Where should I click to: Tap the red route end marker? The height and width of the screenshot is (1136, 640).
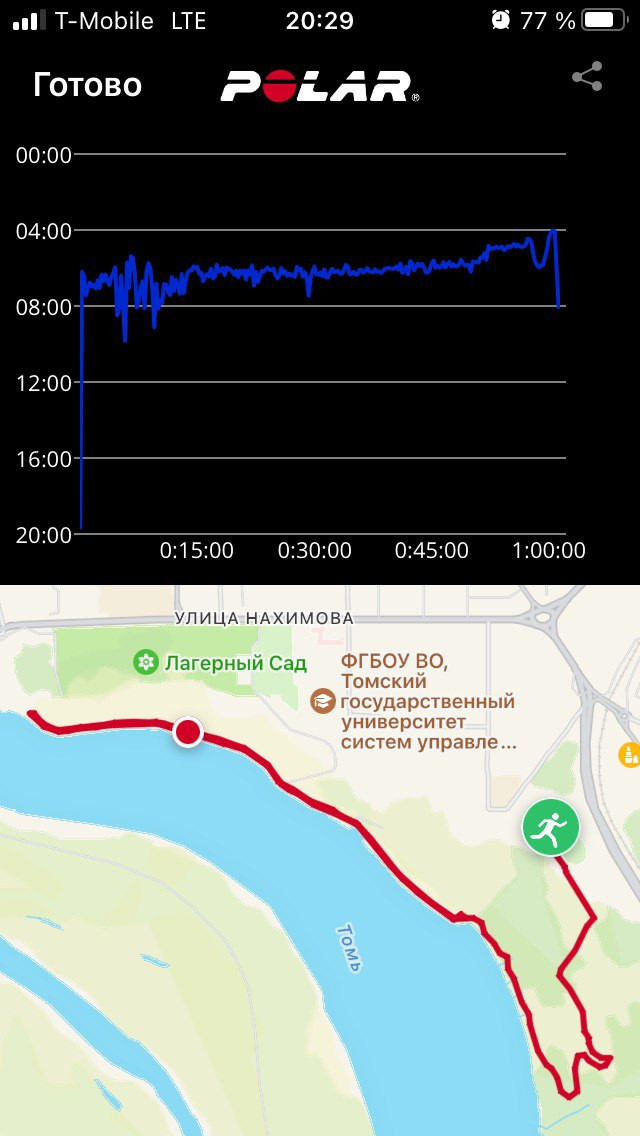pos(188,732)
